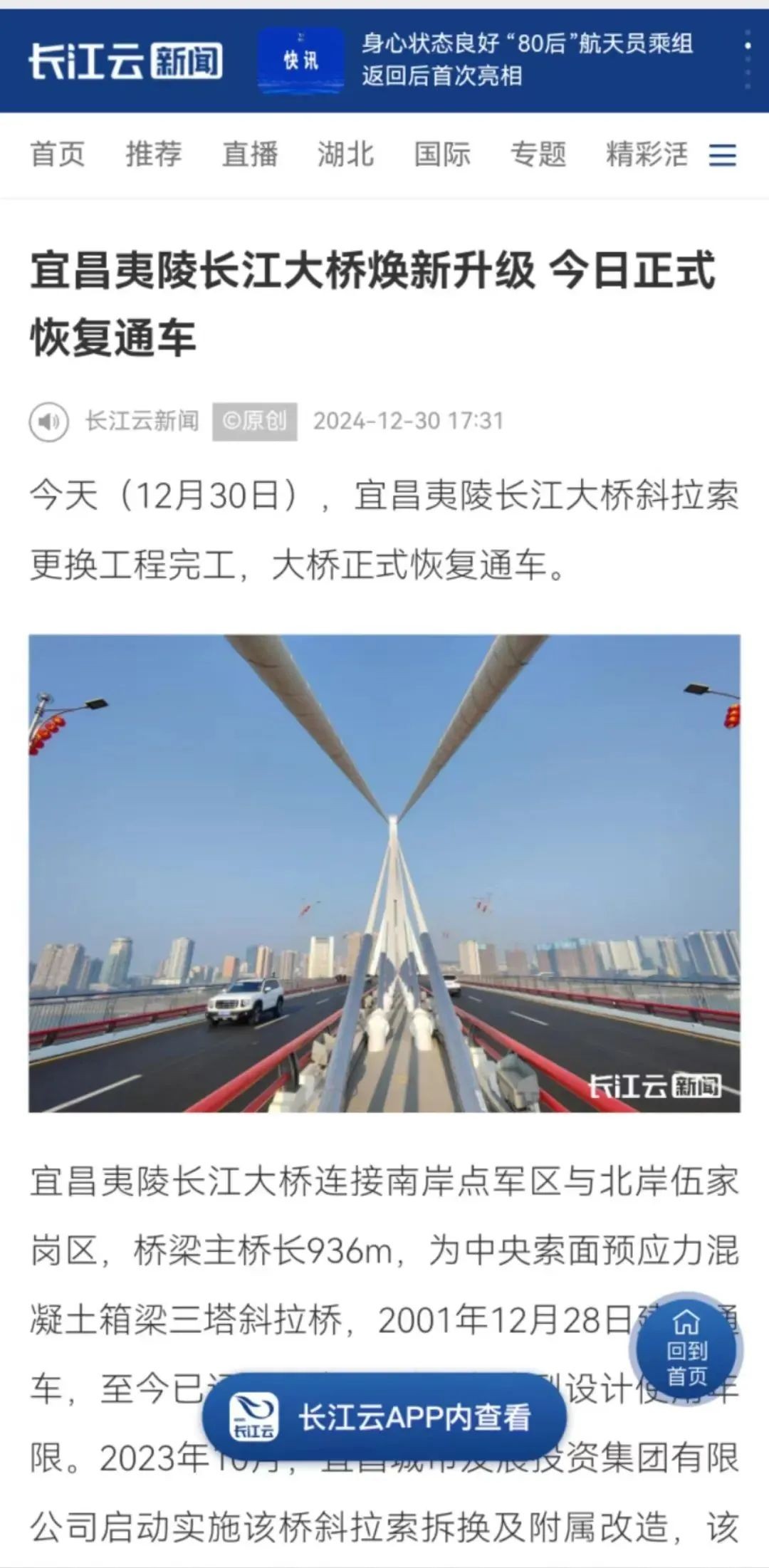Open the 精彩活 tab
This screenshot has width=769, height=1568.
pos(647,154)
